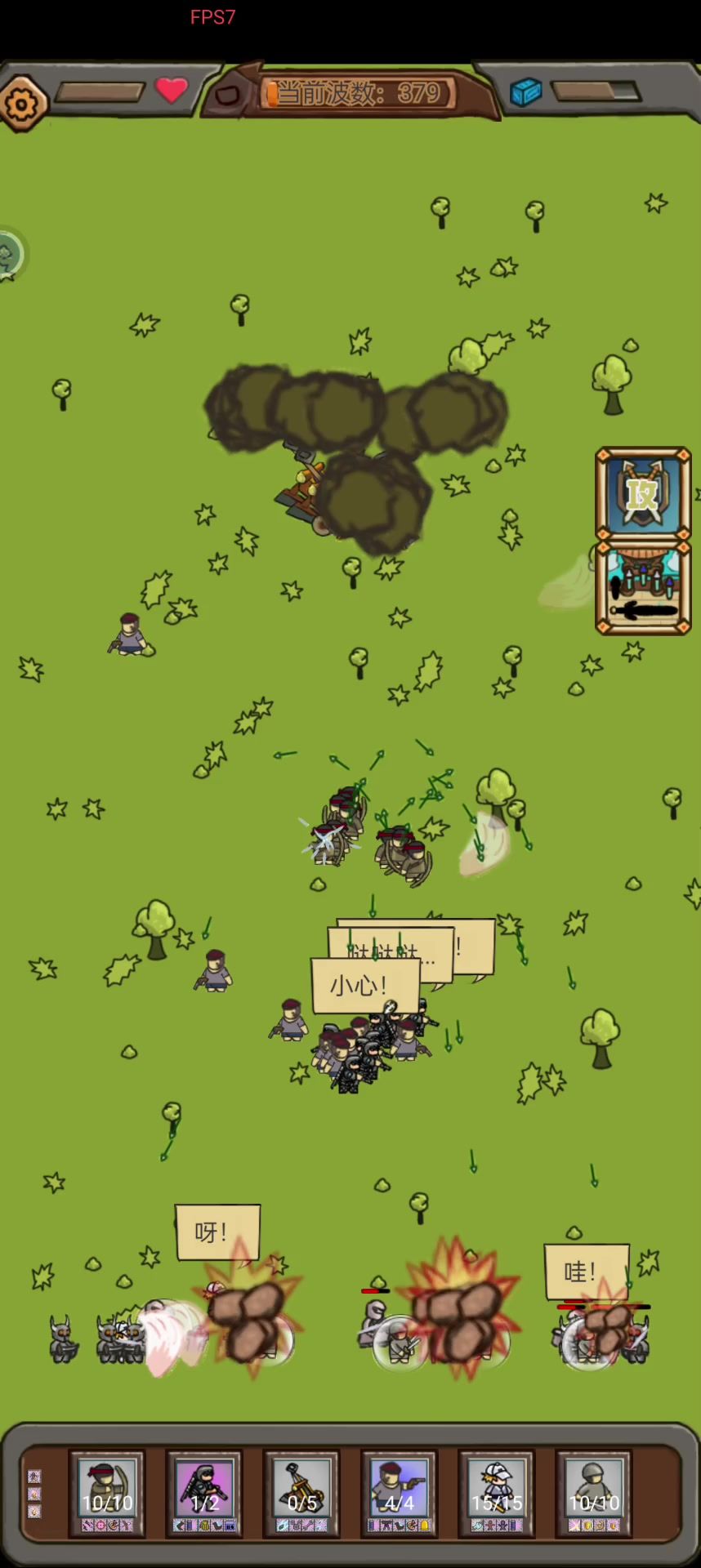This screenshot has width=701, height=1568.
Task: Select the helmet soldier card 10/10
Action: [x=594, y=1494]
